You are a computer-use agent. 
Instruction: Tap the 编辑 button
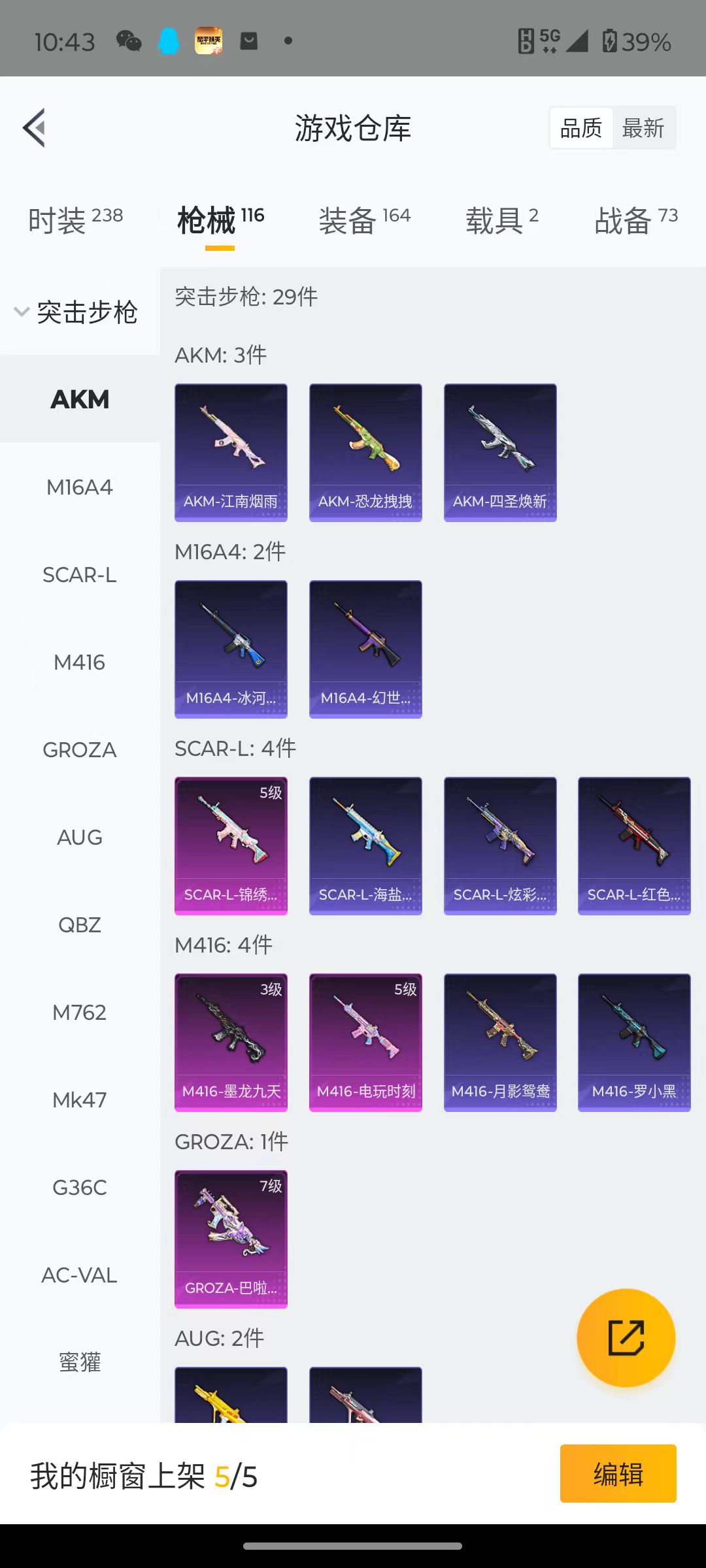click(x=618, y=1473)
